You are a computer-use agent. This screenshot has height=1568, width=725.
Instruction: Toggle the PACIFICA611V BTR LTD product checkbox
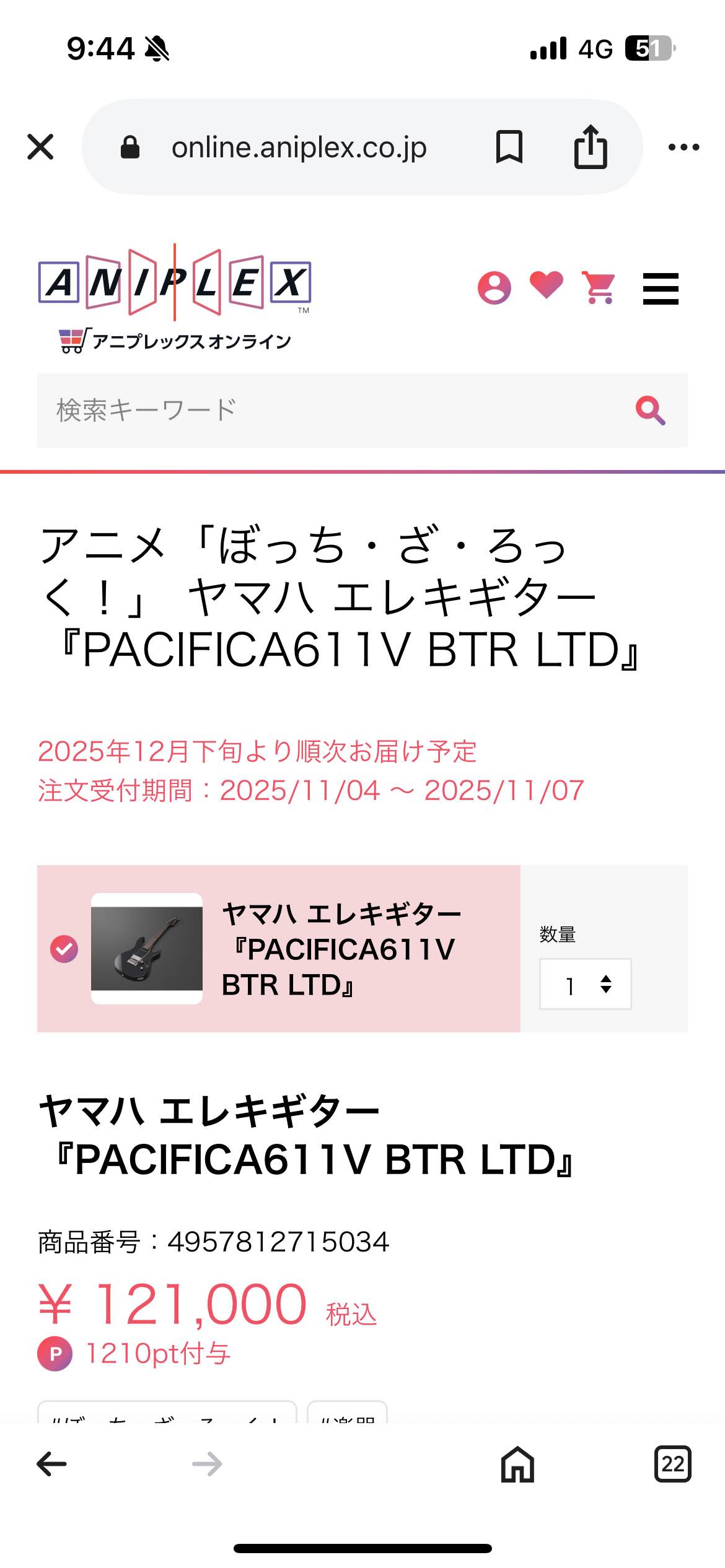64,949
